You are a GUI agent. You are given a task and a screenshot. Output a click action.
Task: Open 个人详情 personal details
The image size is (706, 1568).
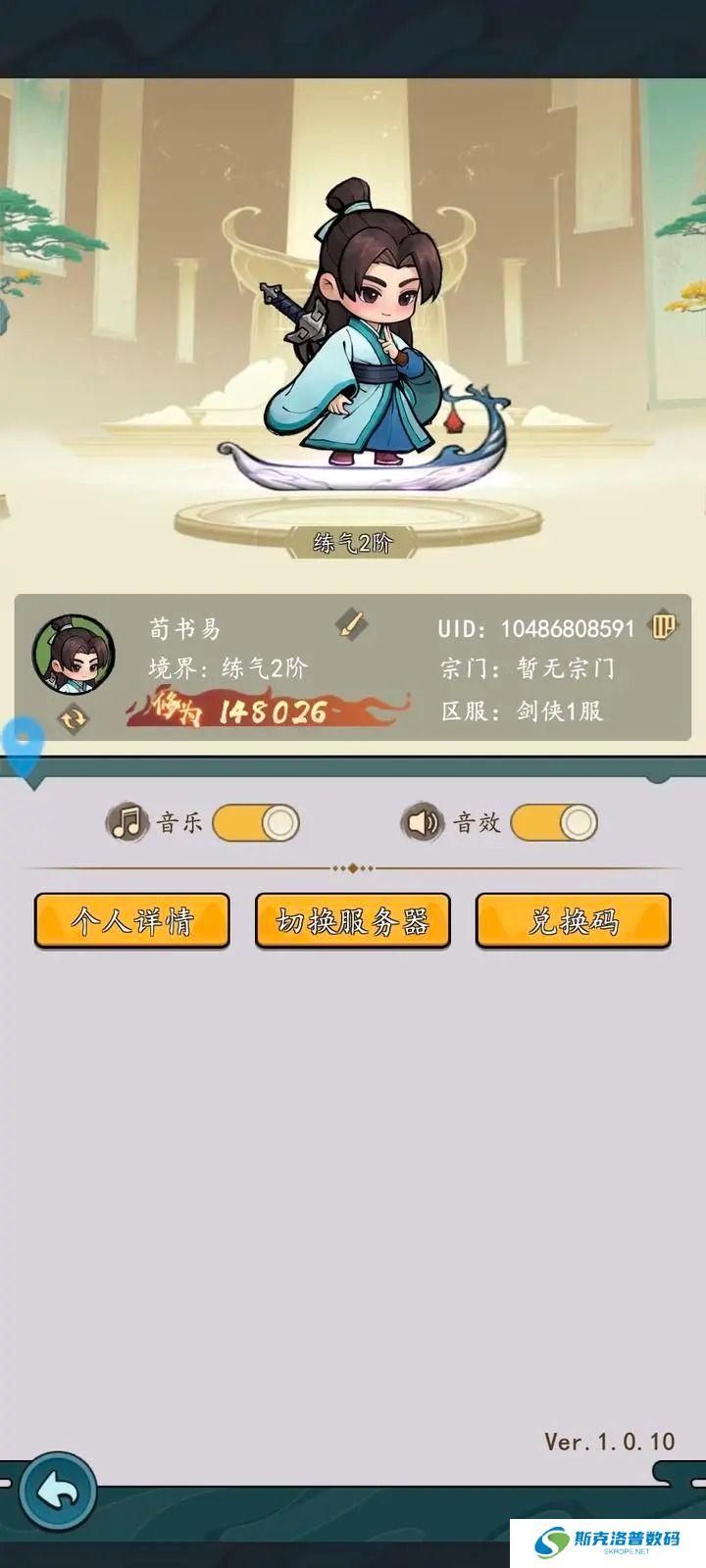[132, 921]
